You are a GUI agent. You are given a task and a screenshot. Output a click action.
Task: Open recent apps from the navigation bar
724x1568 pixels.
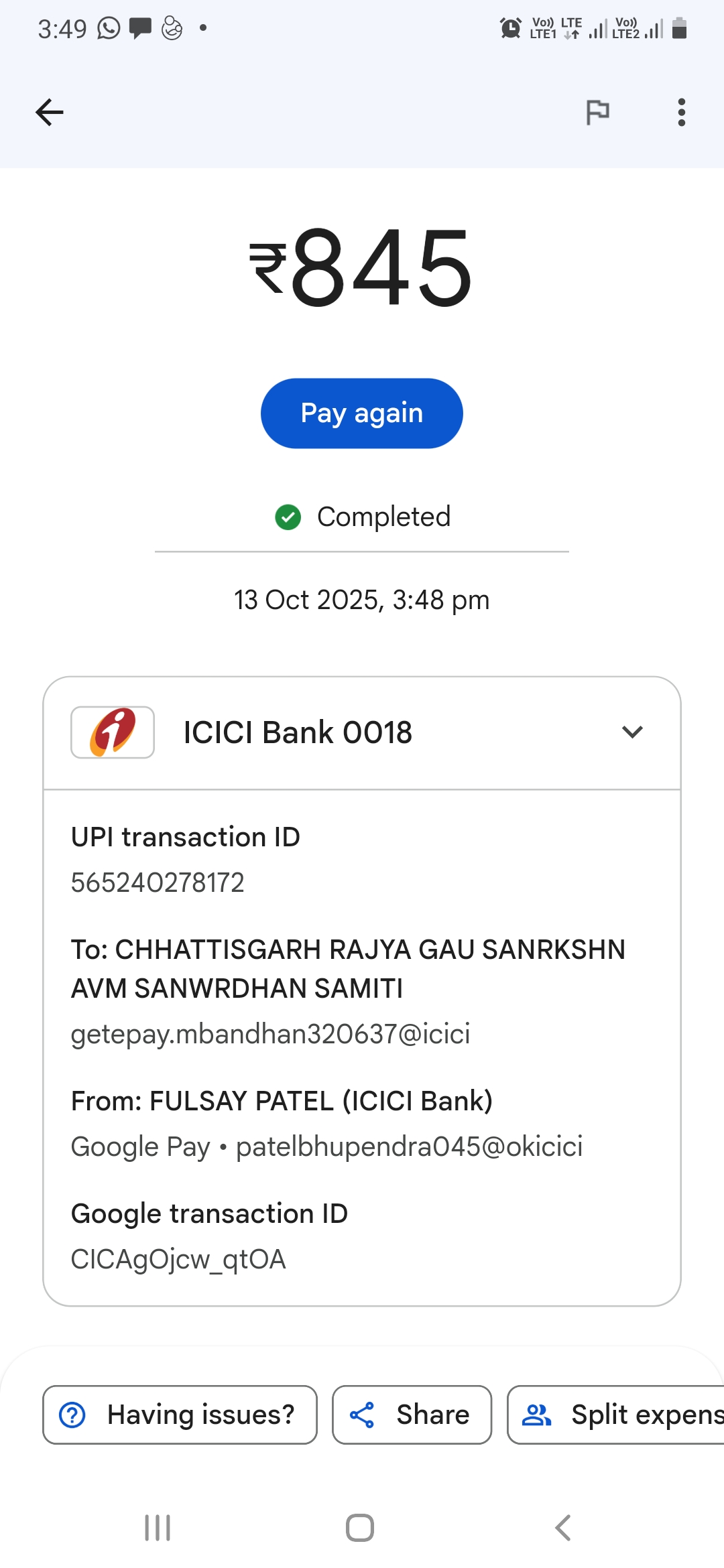(158, 1528)
